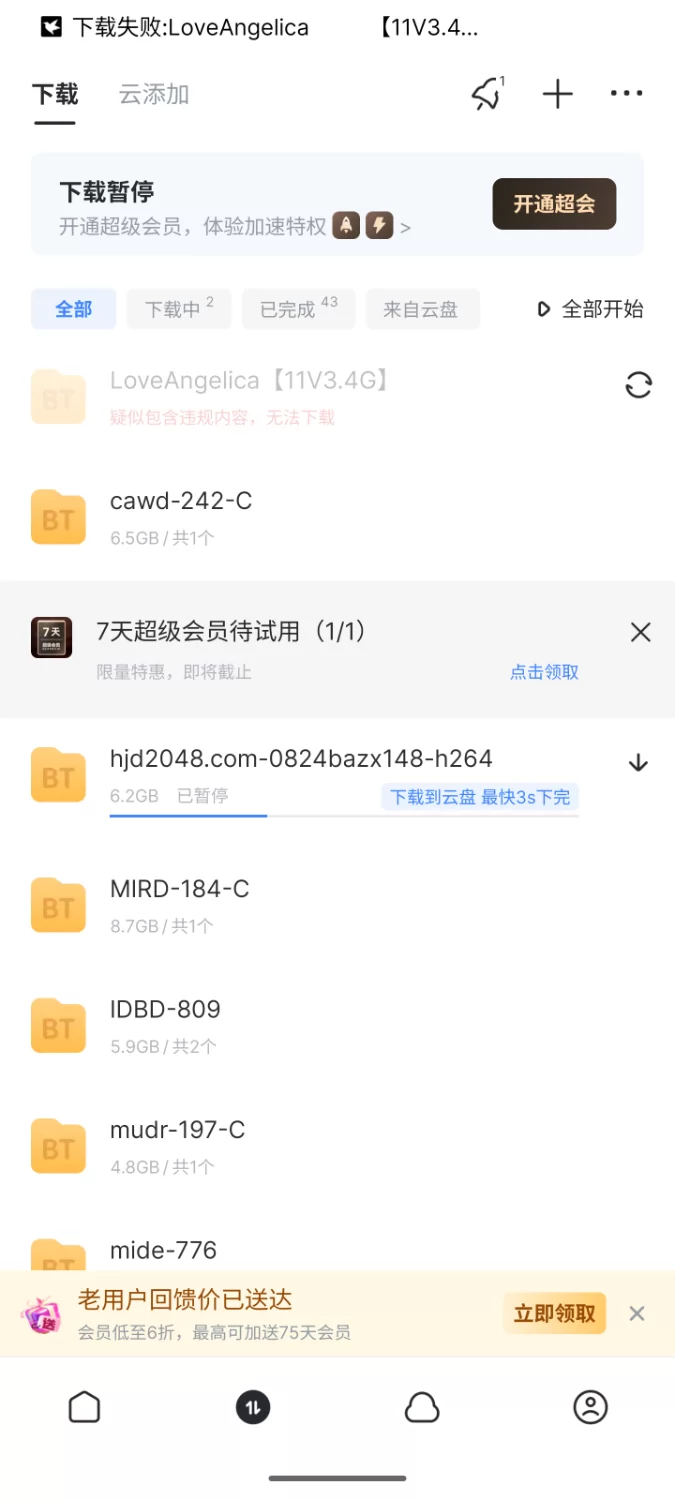The width and height of the screenshot is (675, 1500).
Task: Switch to the 云添加 tab
Action: pyautogui.click(x=154, y=95)
